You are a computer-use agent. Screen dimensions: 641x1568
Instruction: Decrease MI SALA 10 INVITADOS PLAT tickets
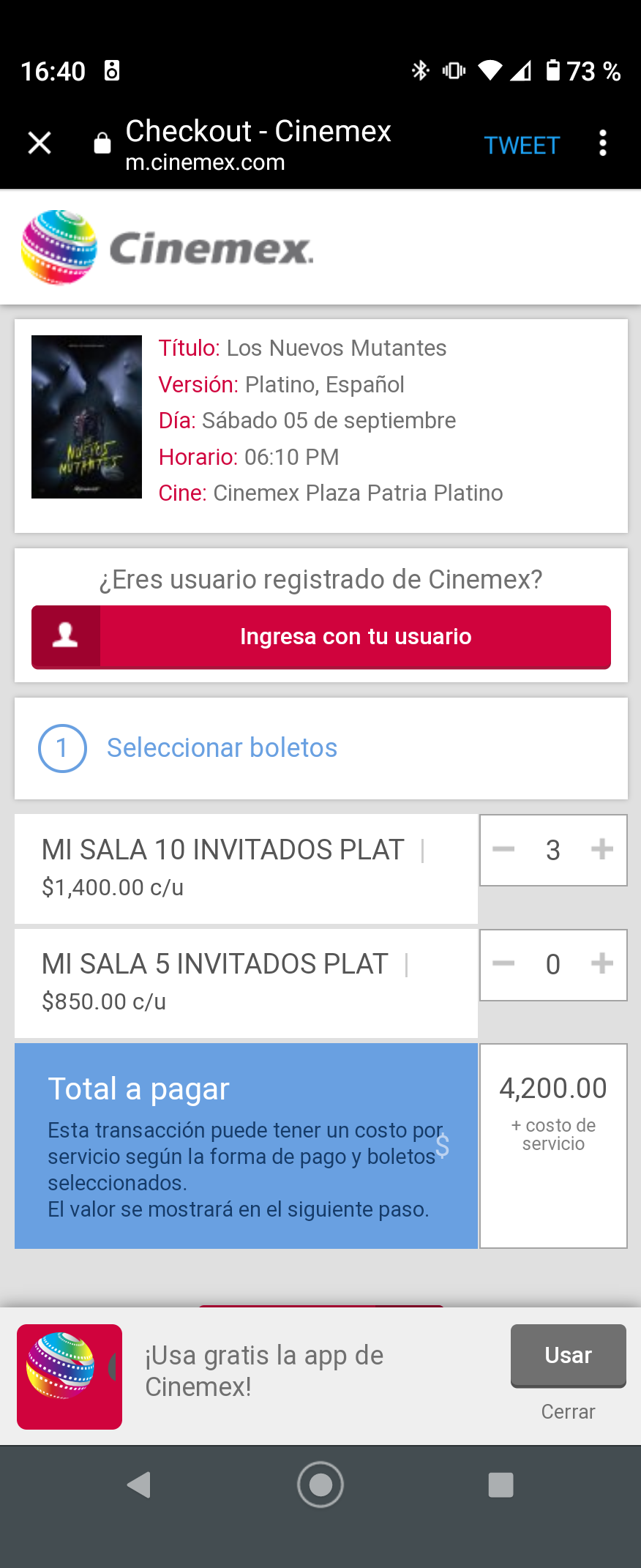pos(503,850)
